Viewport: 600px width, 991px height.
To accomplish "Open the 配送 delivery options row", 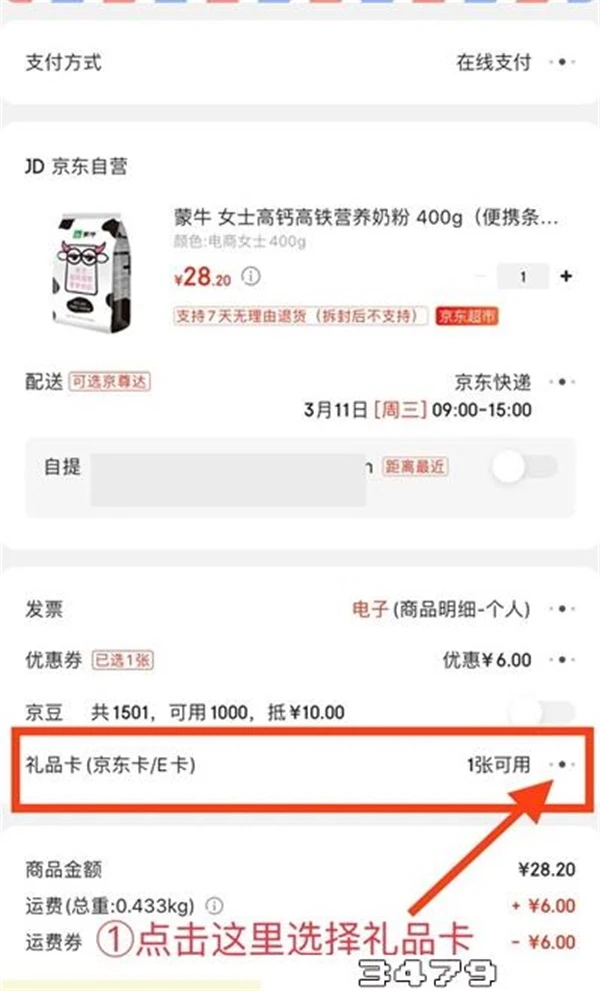I will 300,382.
